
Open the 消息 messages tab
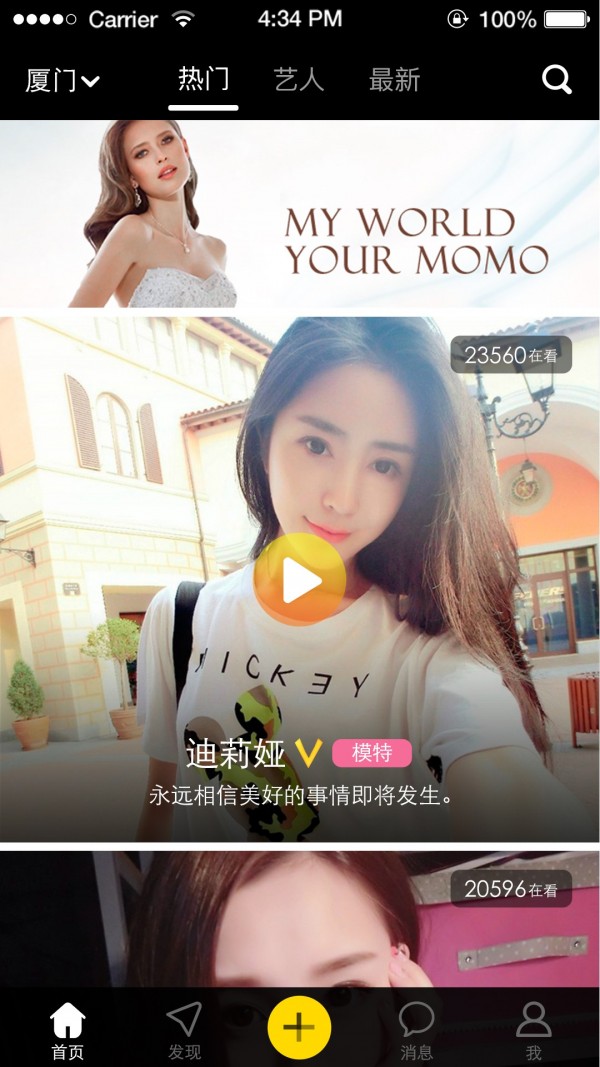[416, 1031]
